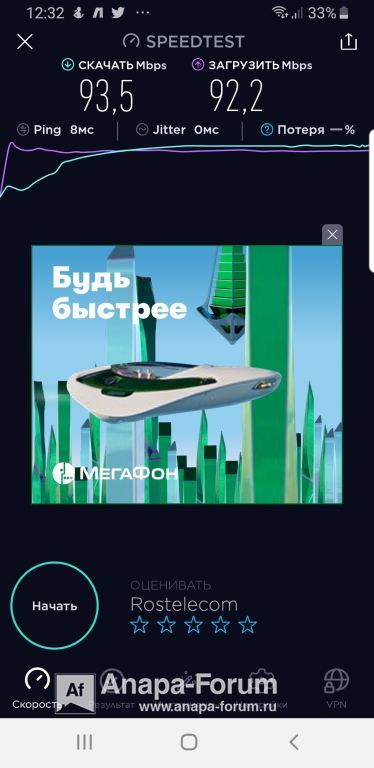Switch to the Скорость tab
Image resolution: width=374 pixels, height=768 pixels.
[37, 689]
